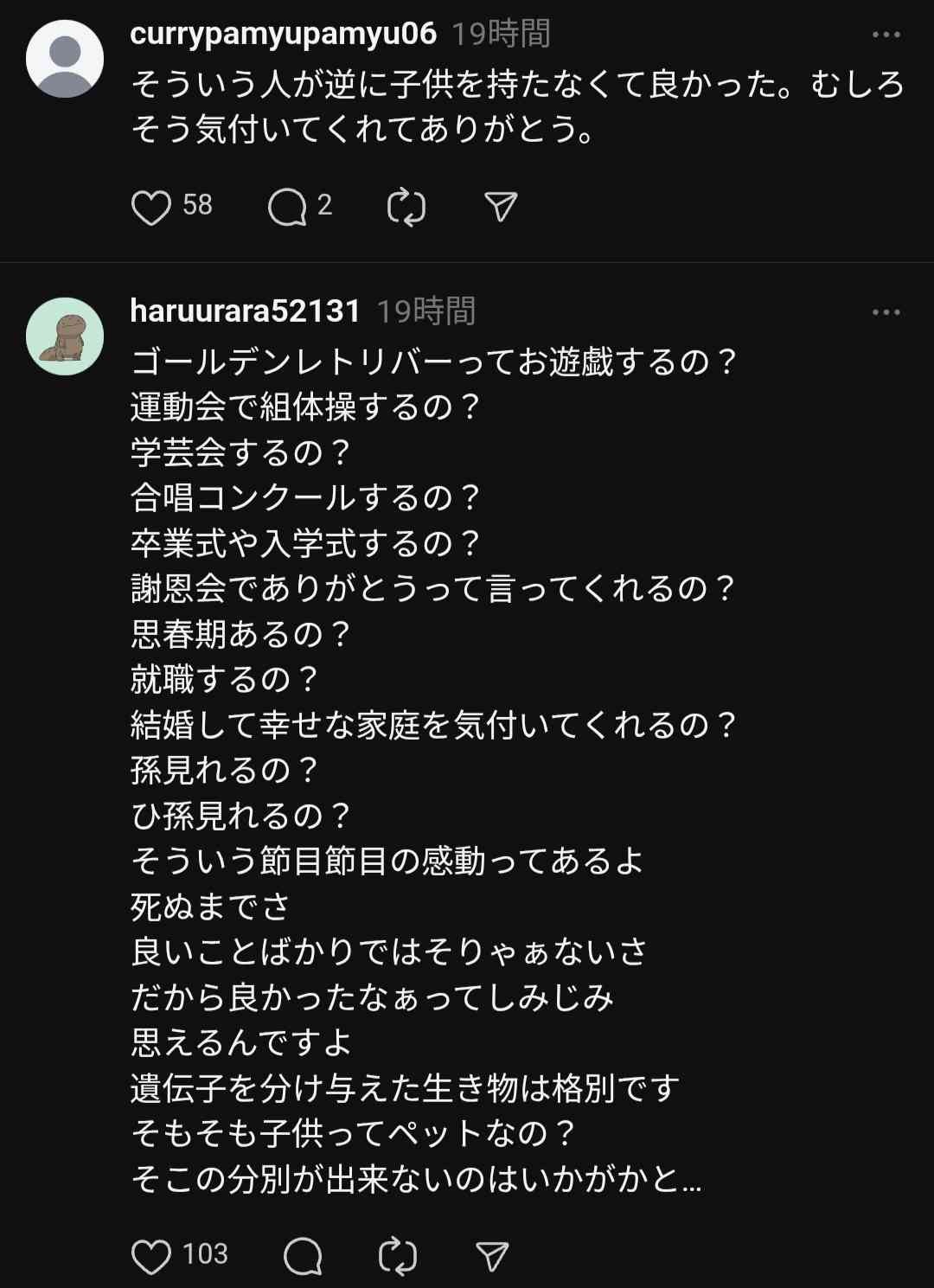Comment on haruurara52131's post
Screen dimensions: 934x1288
click(303, 1256)
